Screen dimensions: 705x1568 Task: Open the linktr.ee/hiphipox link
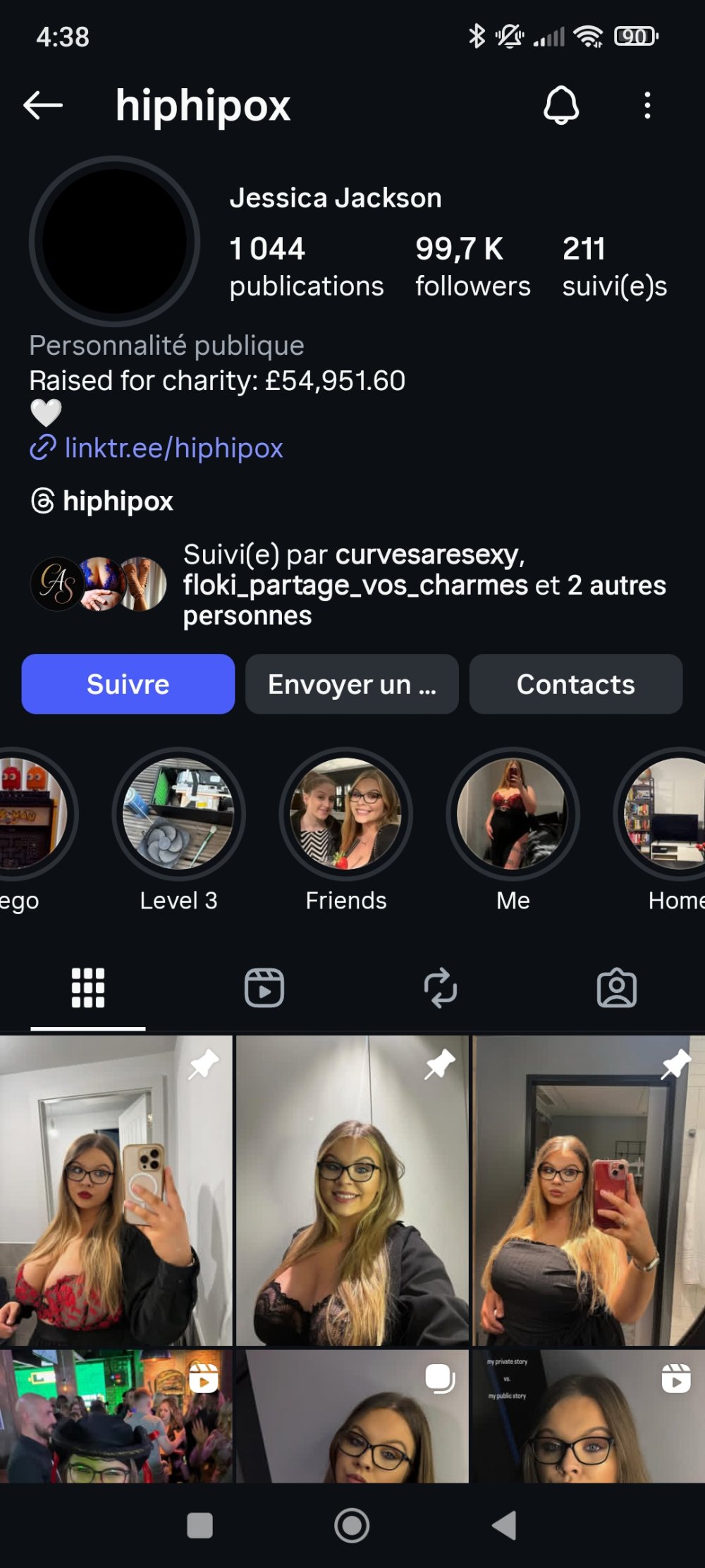click(x=174, y=448)
